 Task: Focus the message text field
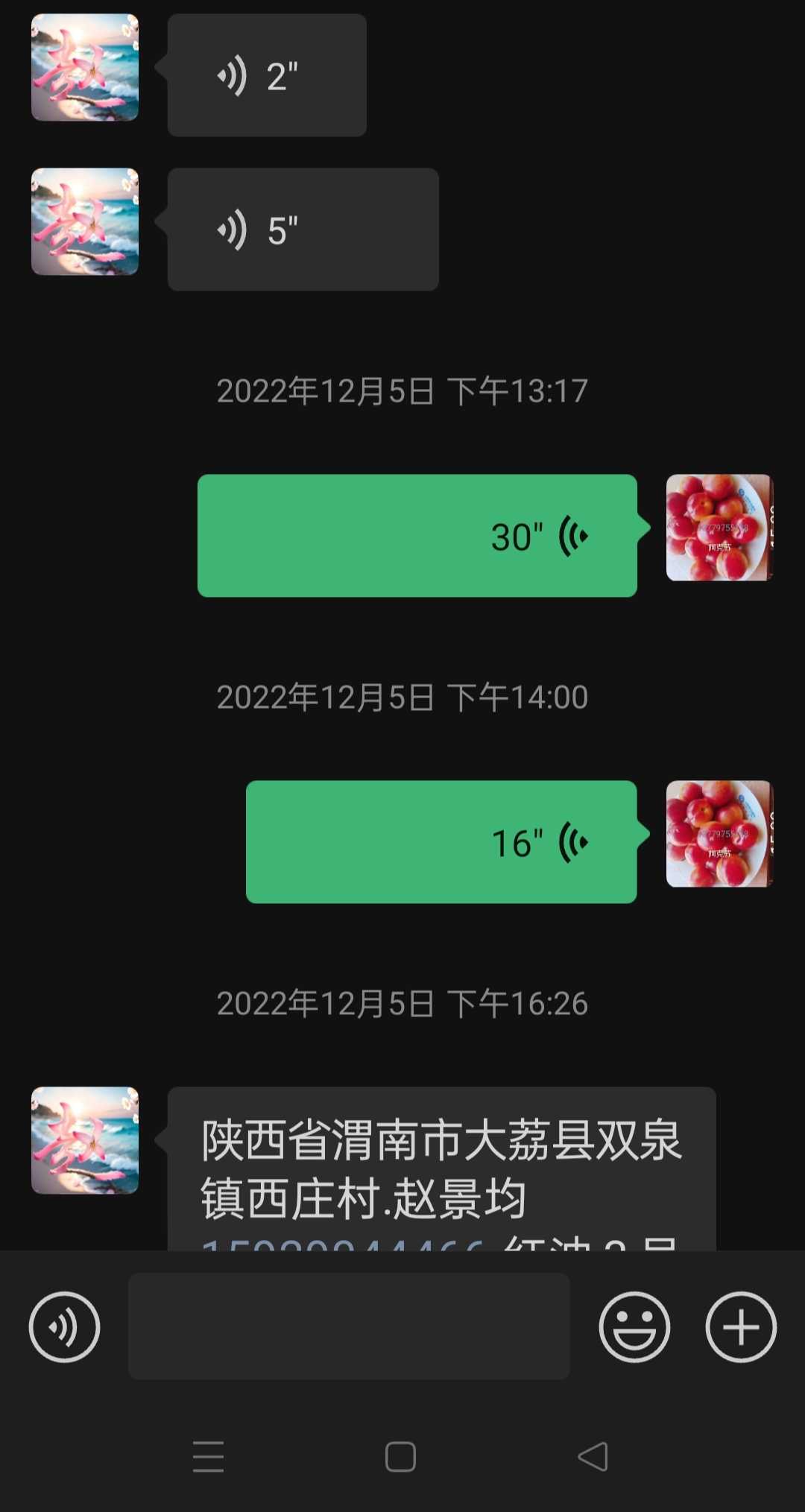pos(349,1326)
